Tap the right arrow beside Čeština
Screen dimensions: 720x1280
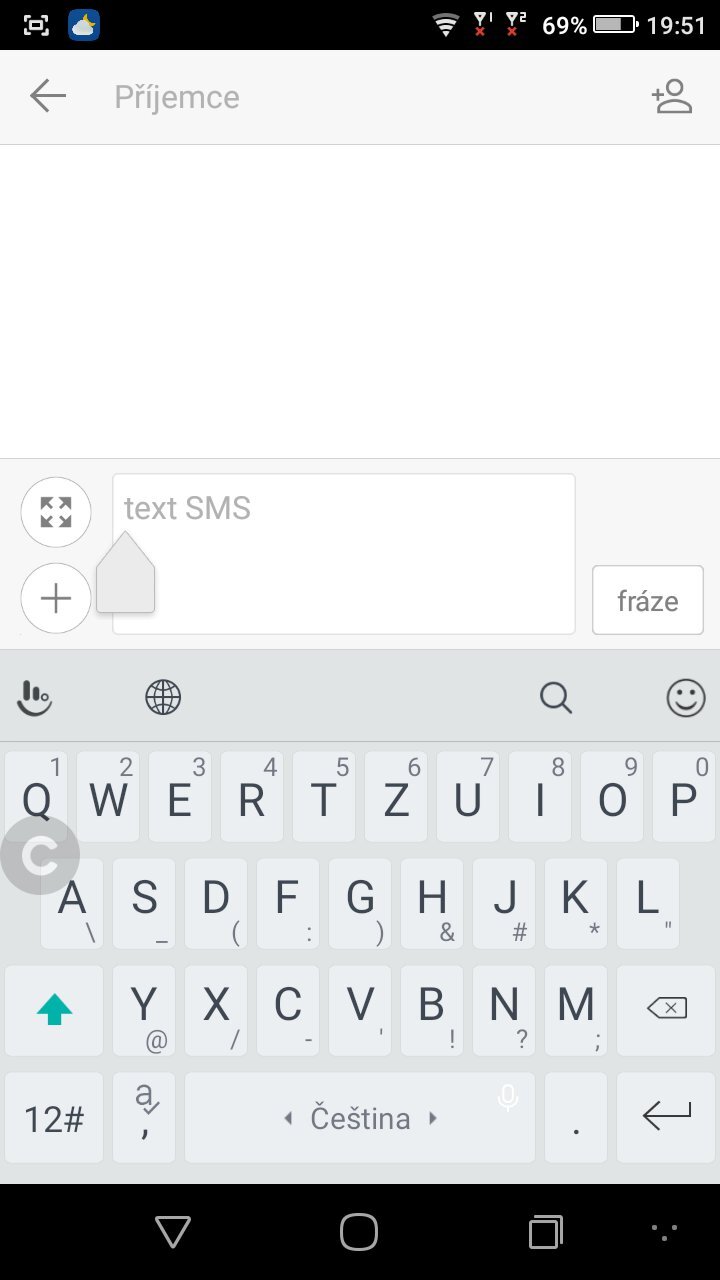point(430,1118)
